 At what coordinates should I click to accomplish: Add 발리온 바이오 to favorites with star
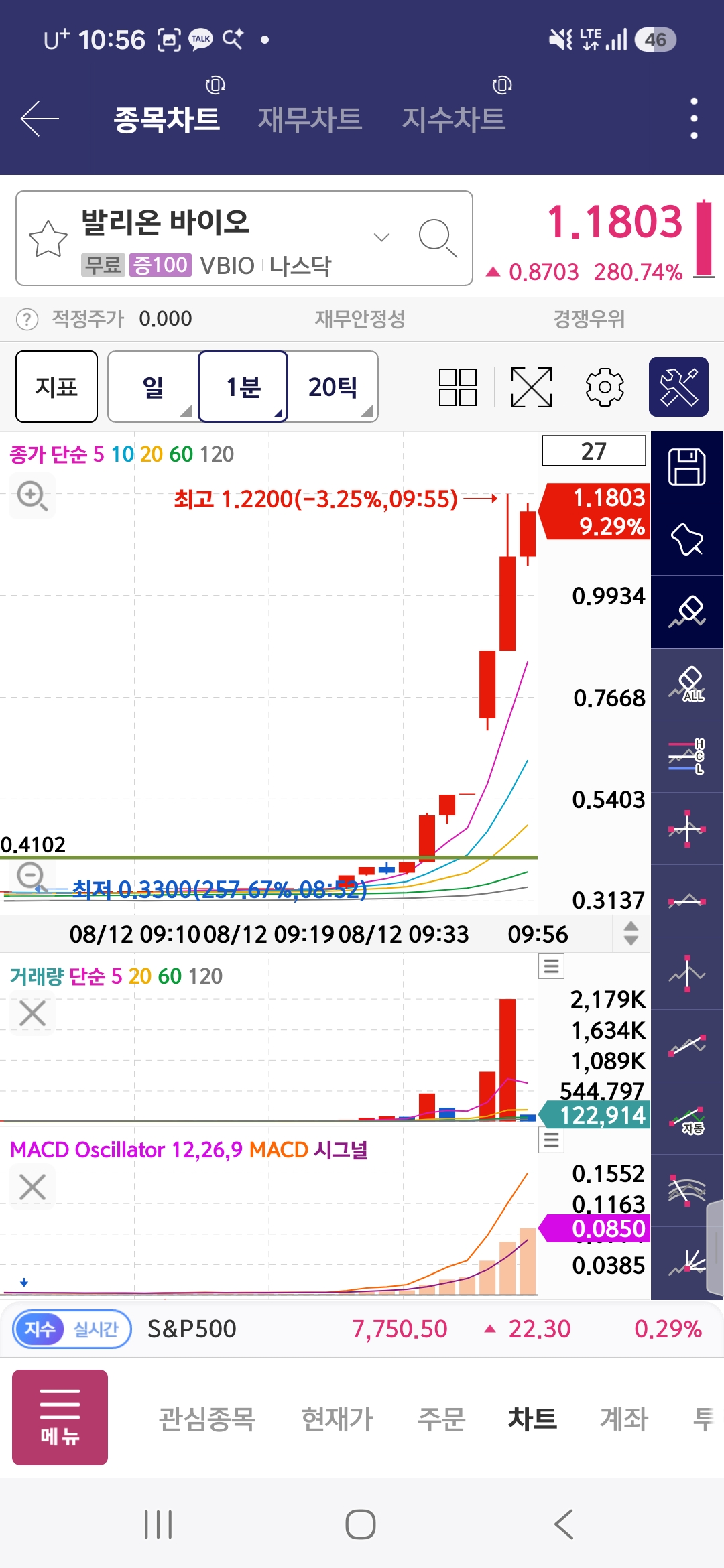point(48,239)
